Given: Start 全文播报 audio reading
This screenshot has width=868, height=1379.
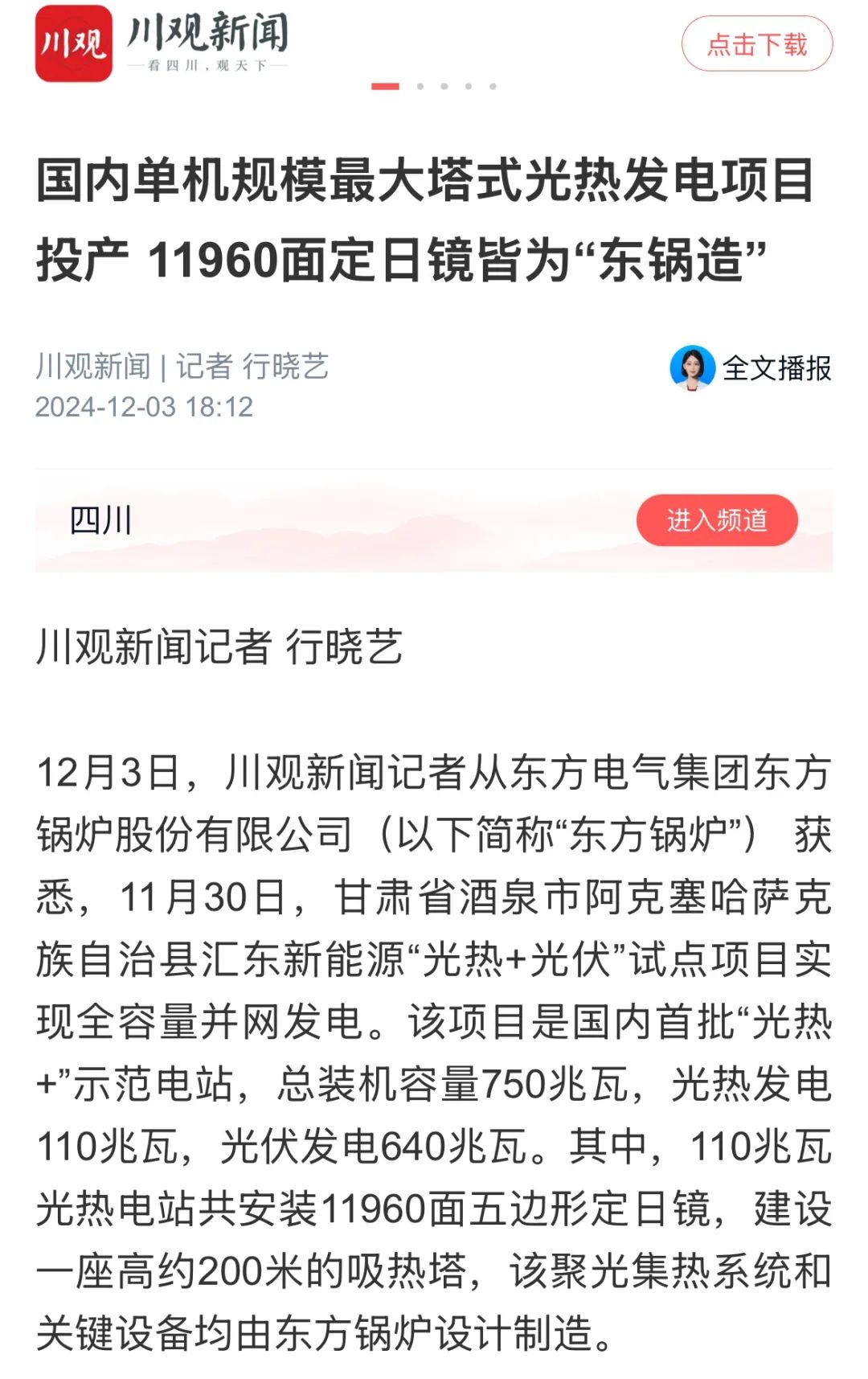Looking at the screenshot, I should point(751,368).
